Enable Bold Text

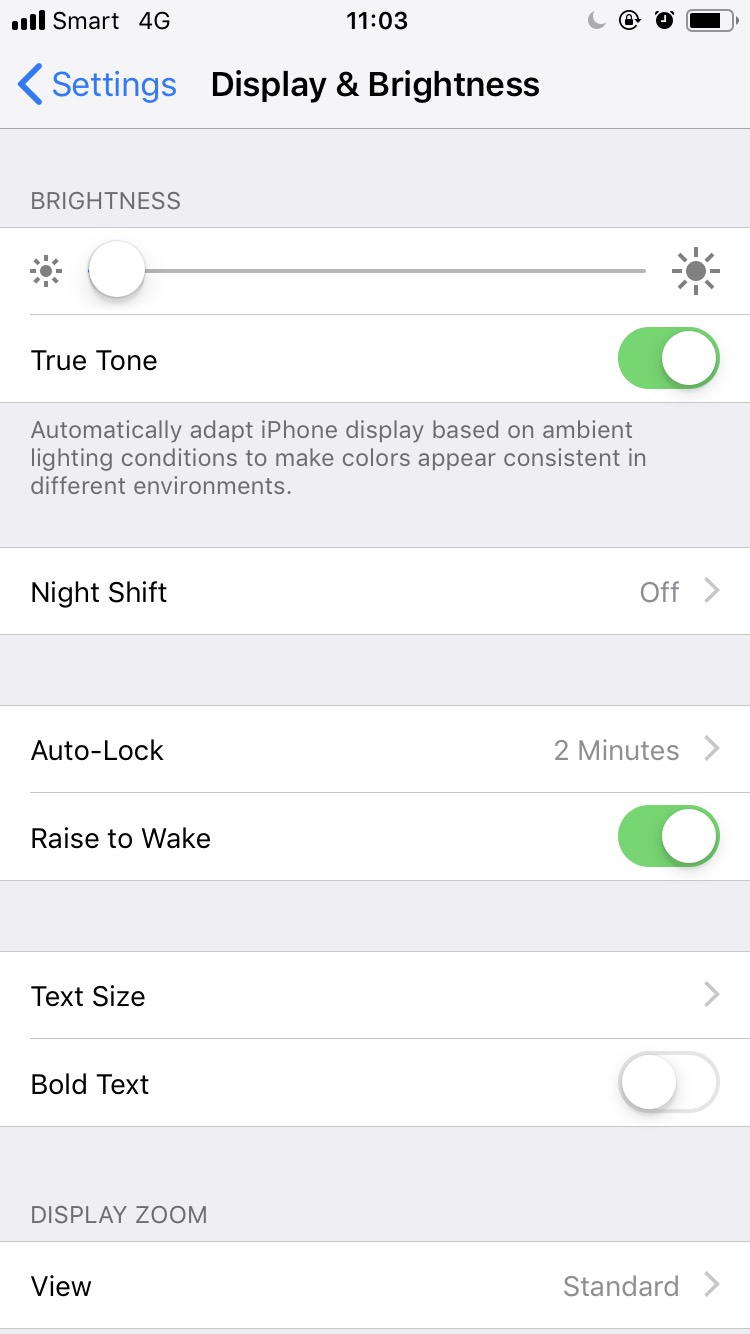[x=668, y=1083]
